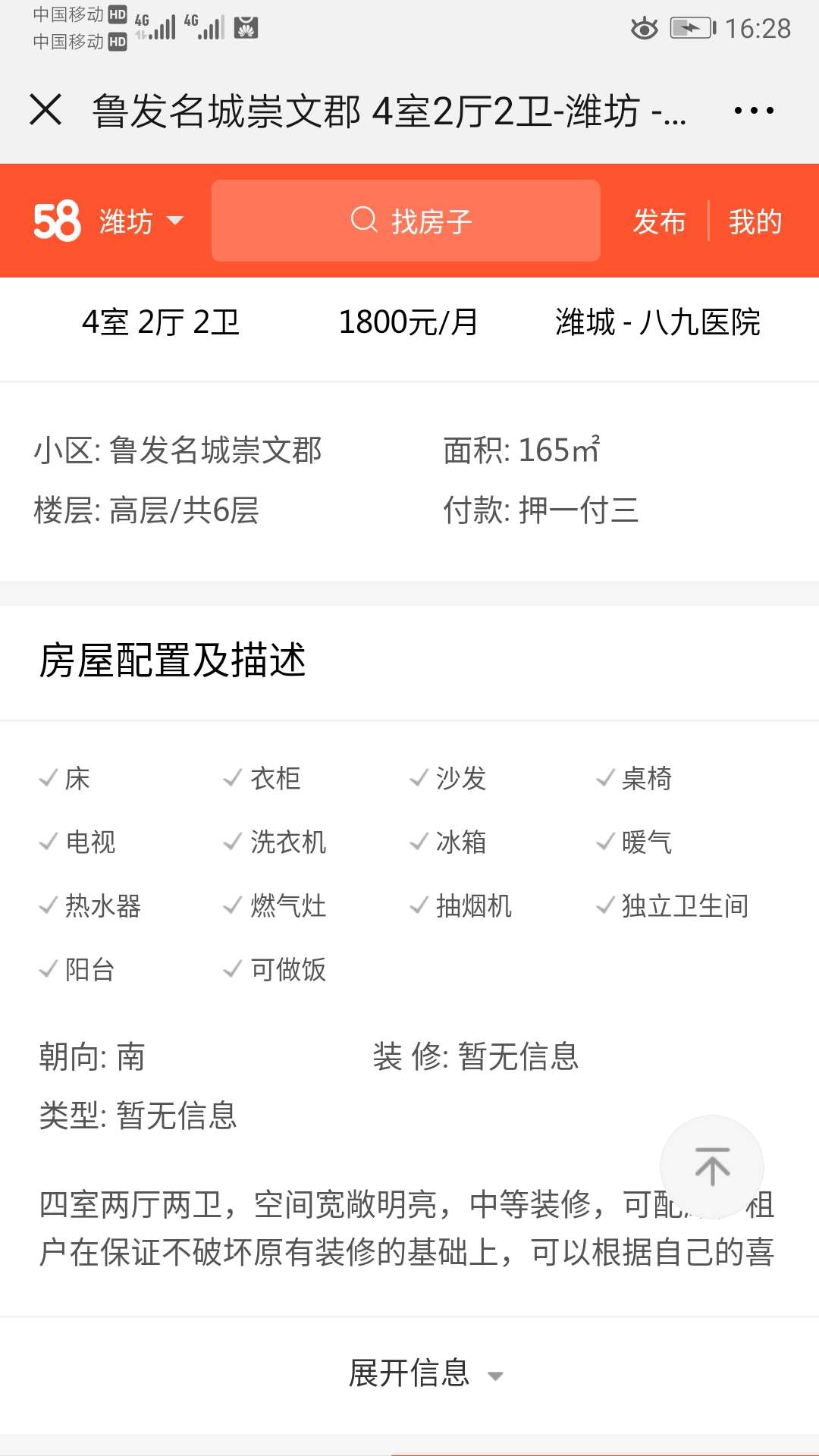The height and width of the screenshot is (1456, 819).
Task: Close the webpage with the X icon
Action: pyautogui.click(x=45, y=110)
